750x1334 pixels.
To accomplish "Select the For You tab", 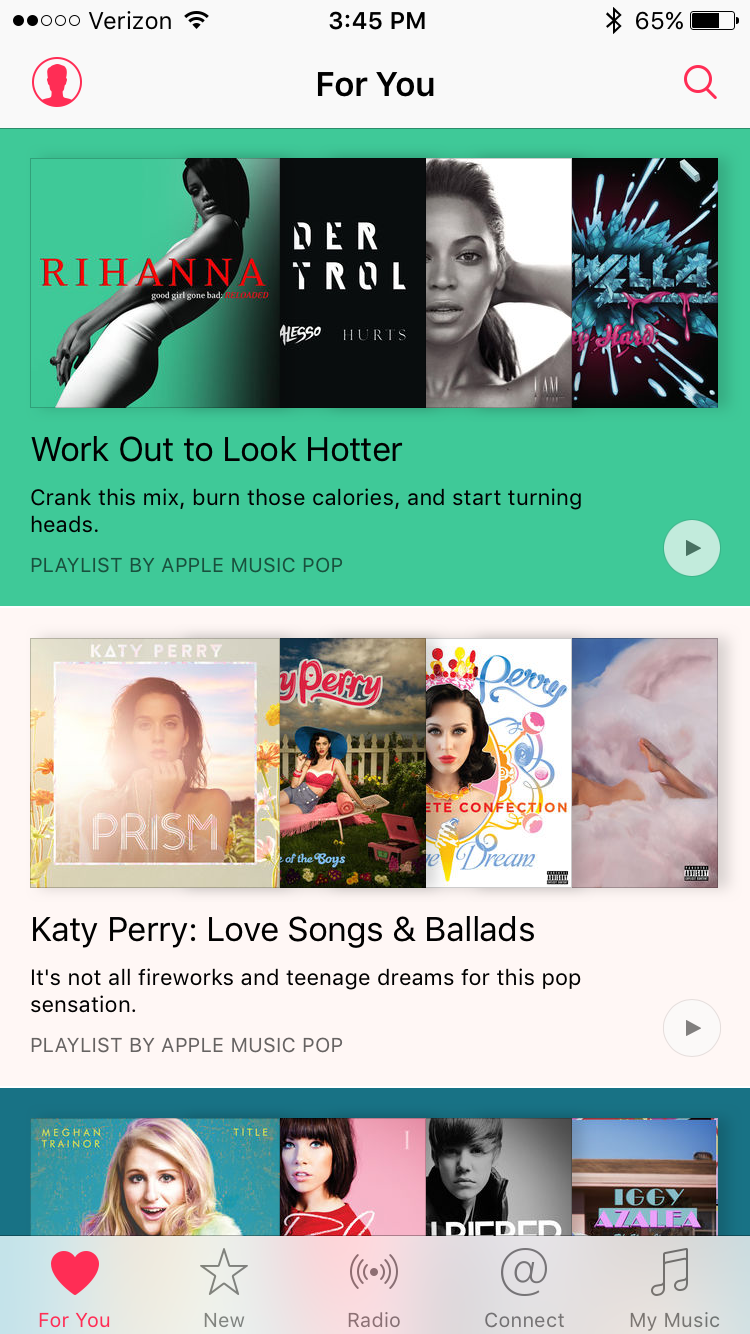I will (x=75, y=1289).
